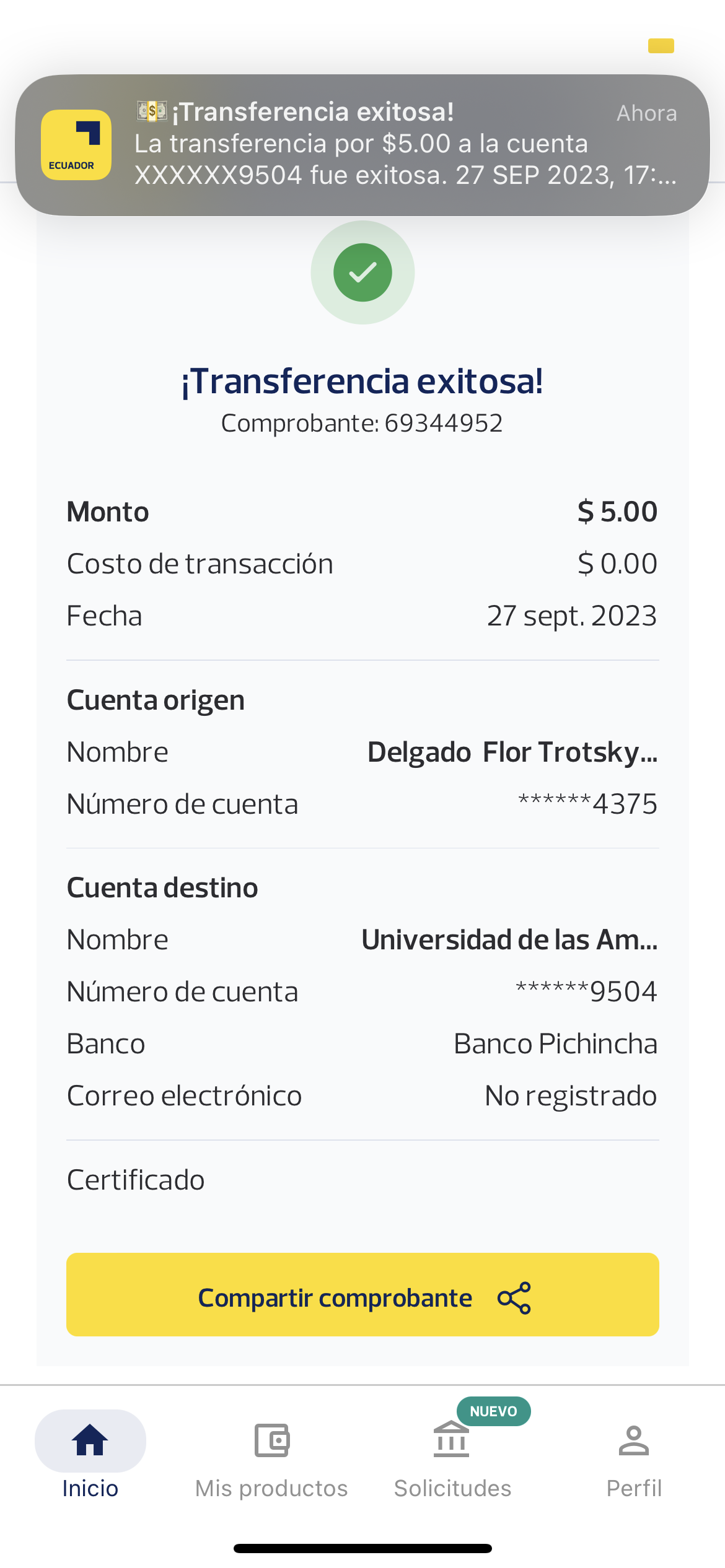Share the receipt with Compartir comprobante
This screenshot has height=1568, width=725.
pos(362,1297)
